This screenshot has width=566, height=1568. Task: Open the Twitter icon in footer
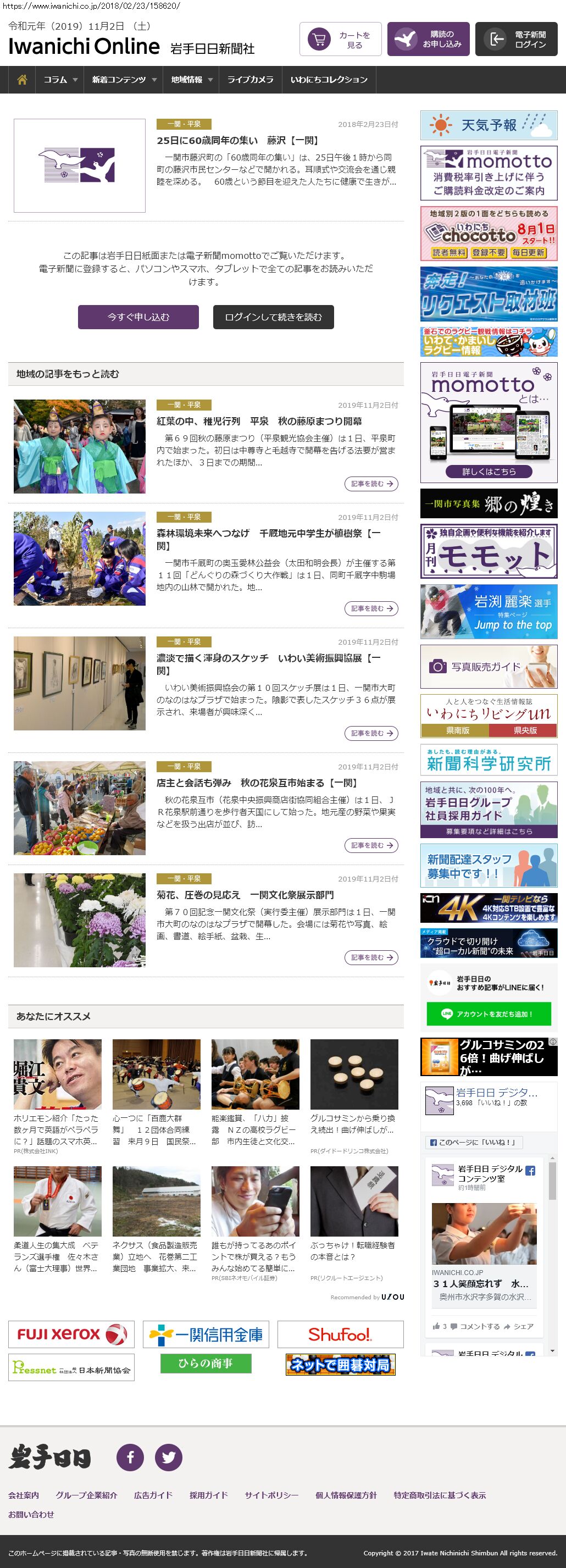169,1457
